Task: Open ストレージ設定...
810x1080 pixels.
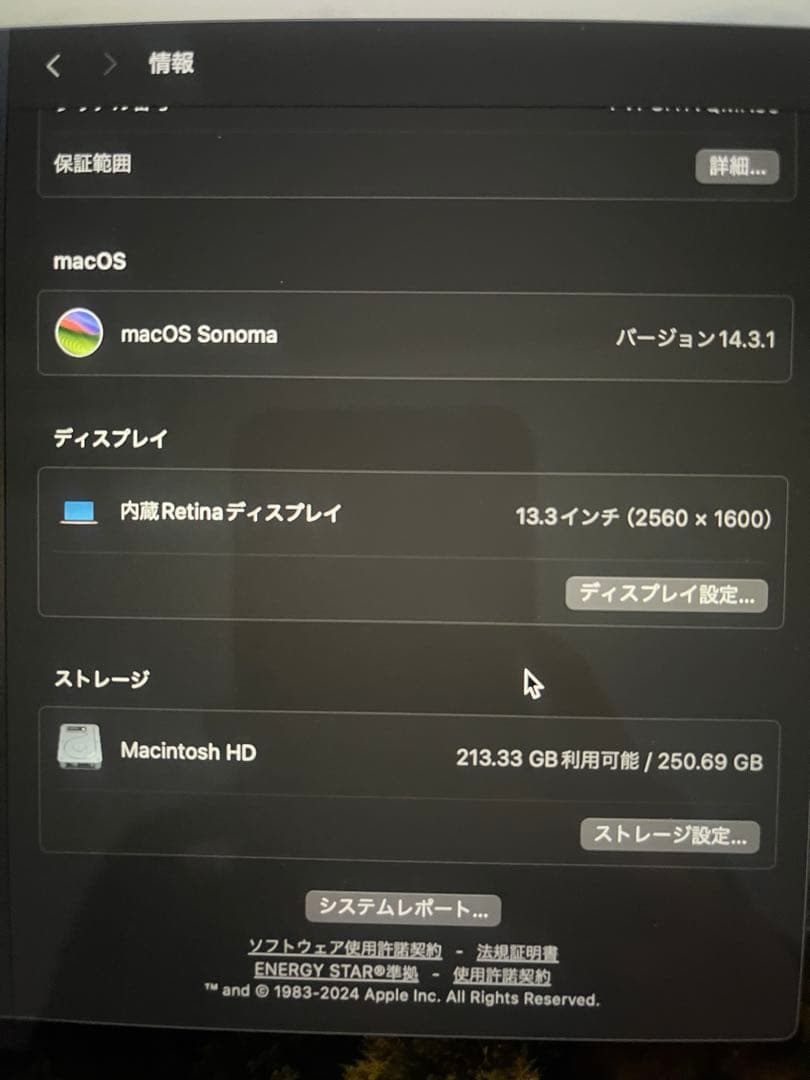Action: 667,836
